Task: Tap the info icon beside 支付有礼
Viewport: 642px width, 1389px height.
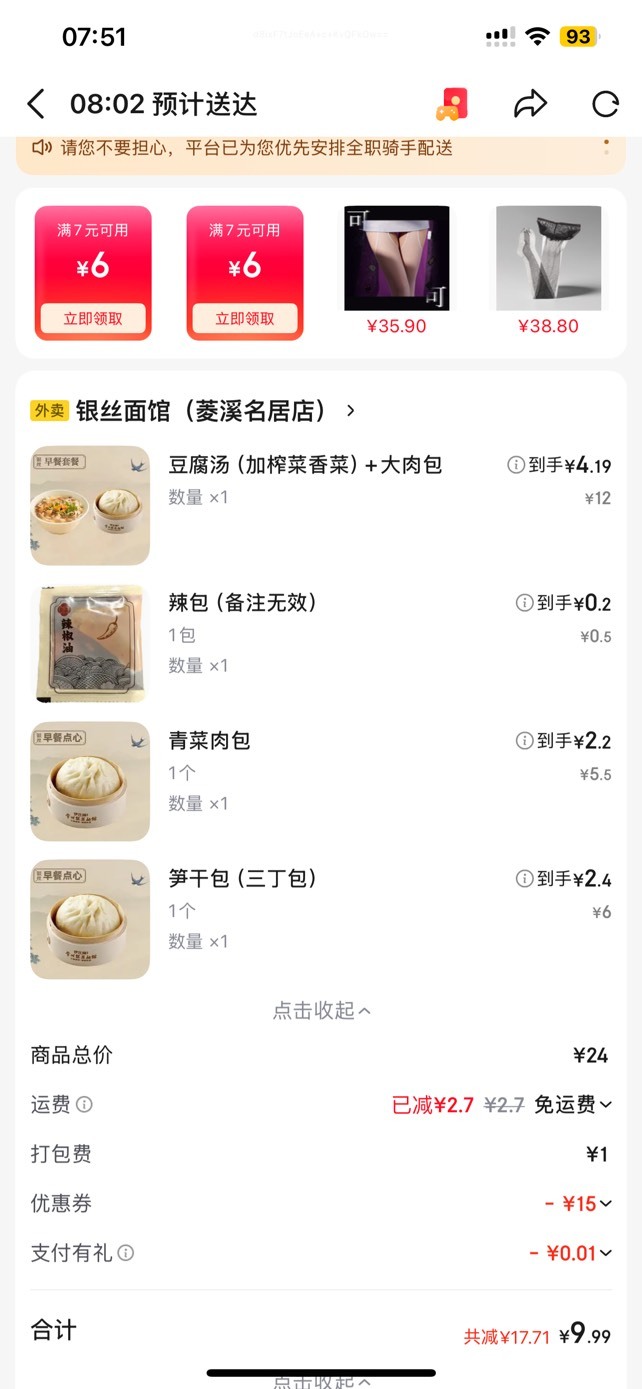Action: (126, 1253)
